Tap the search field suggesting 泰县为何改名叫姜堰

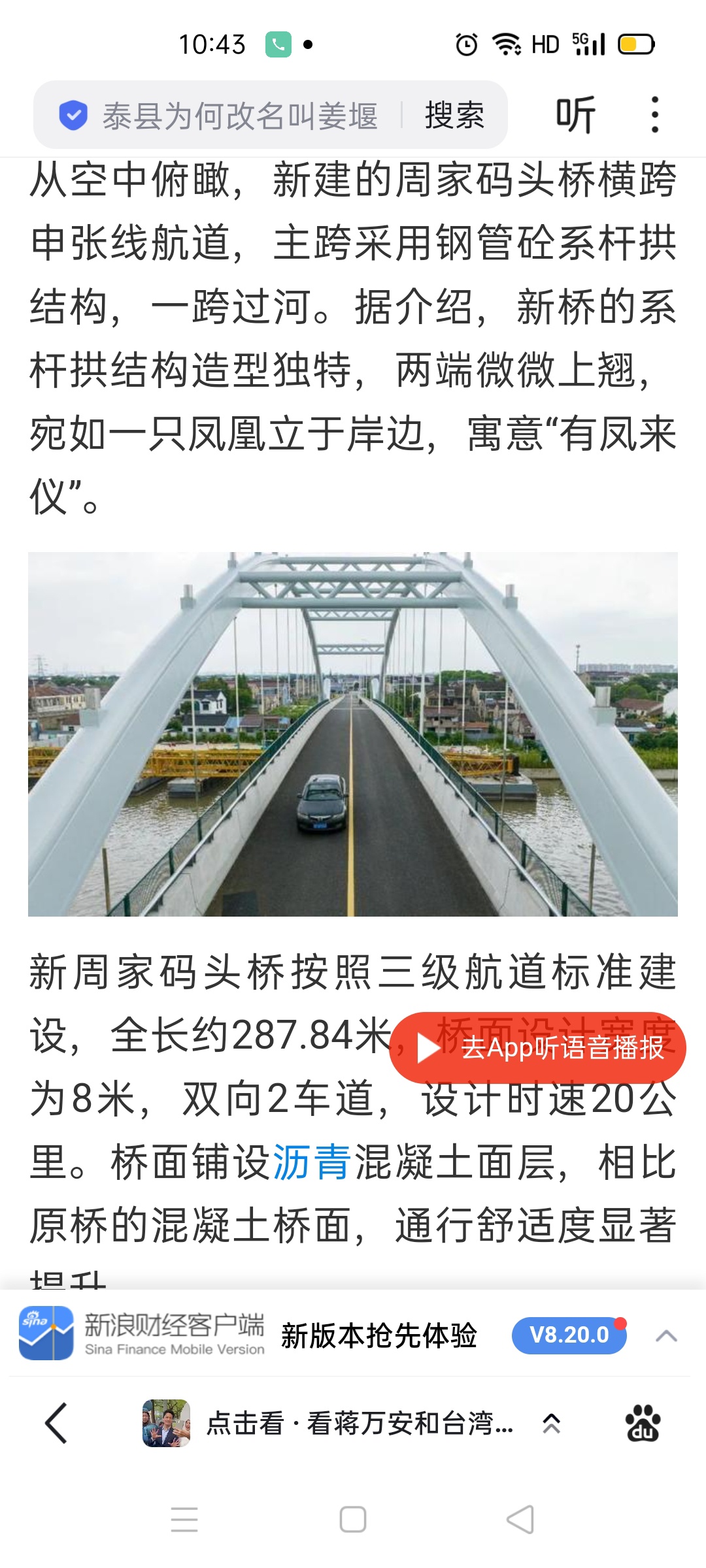239,116
